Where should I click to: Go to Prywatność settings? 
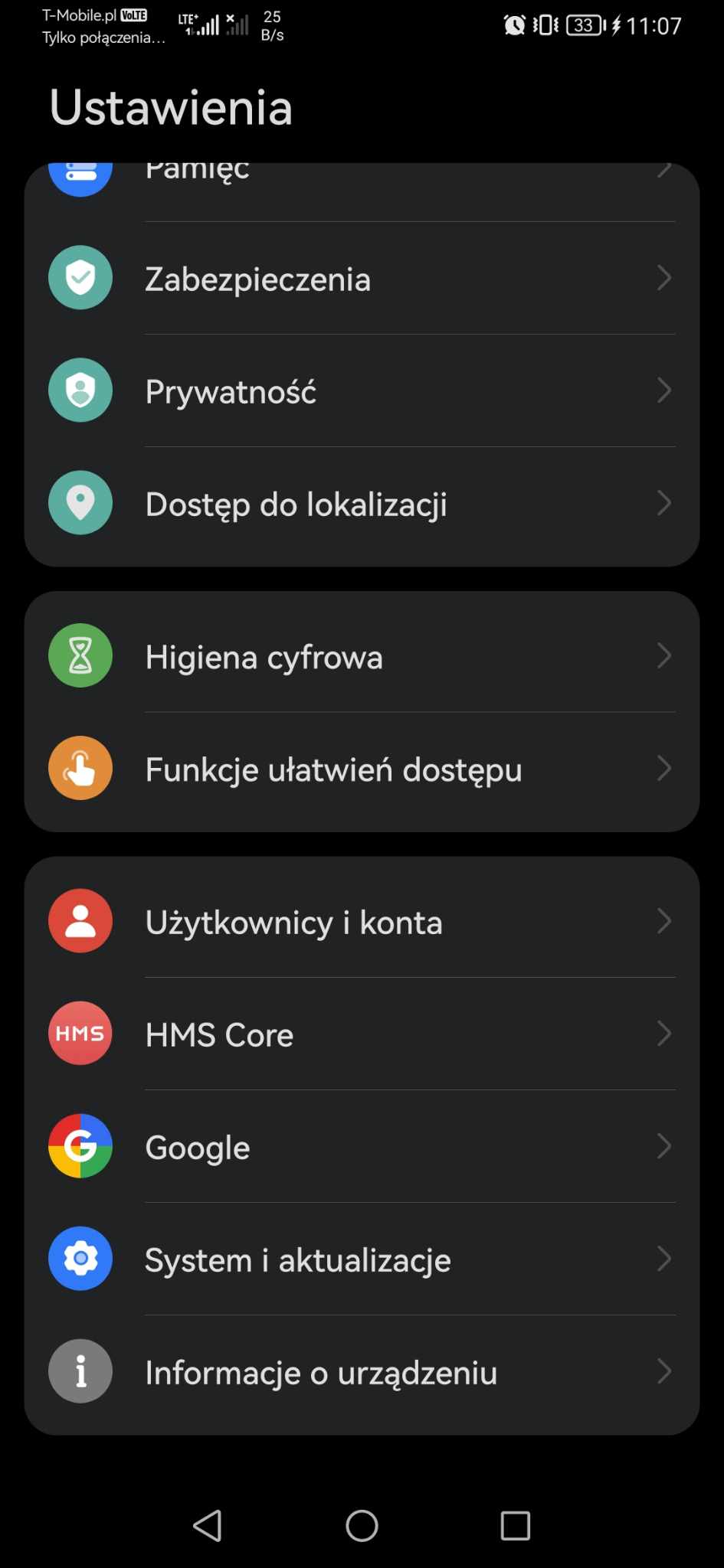pos(362,390)
